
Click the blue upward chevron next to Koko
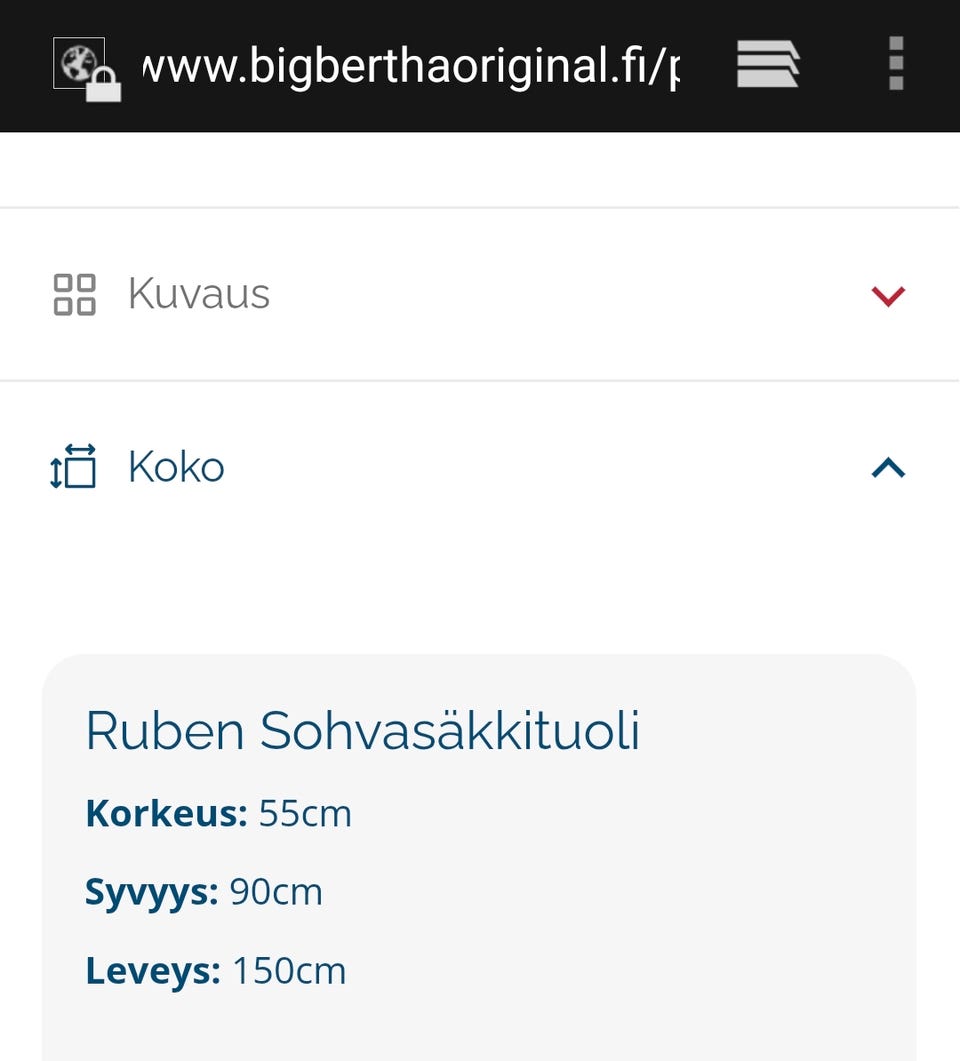884,468
